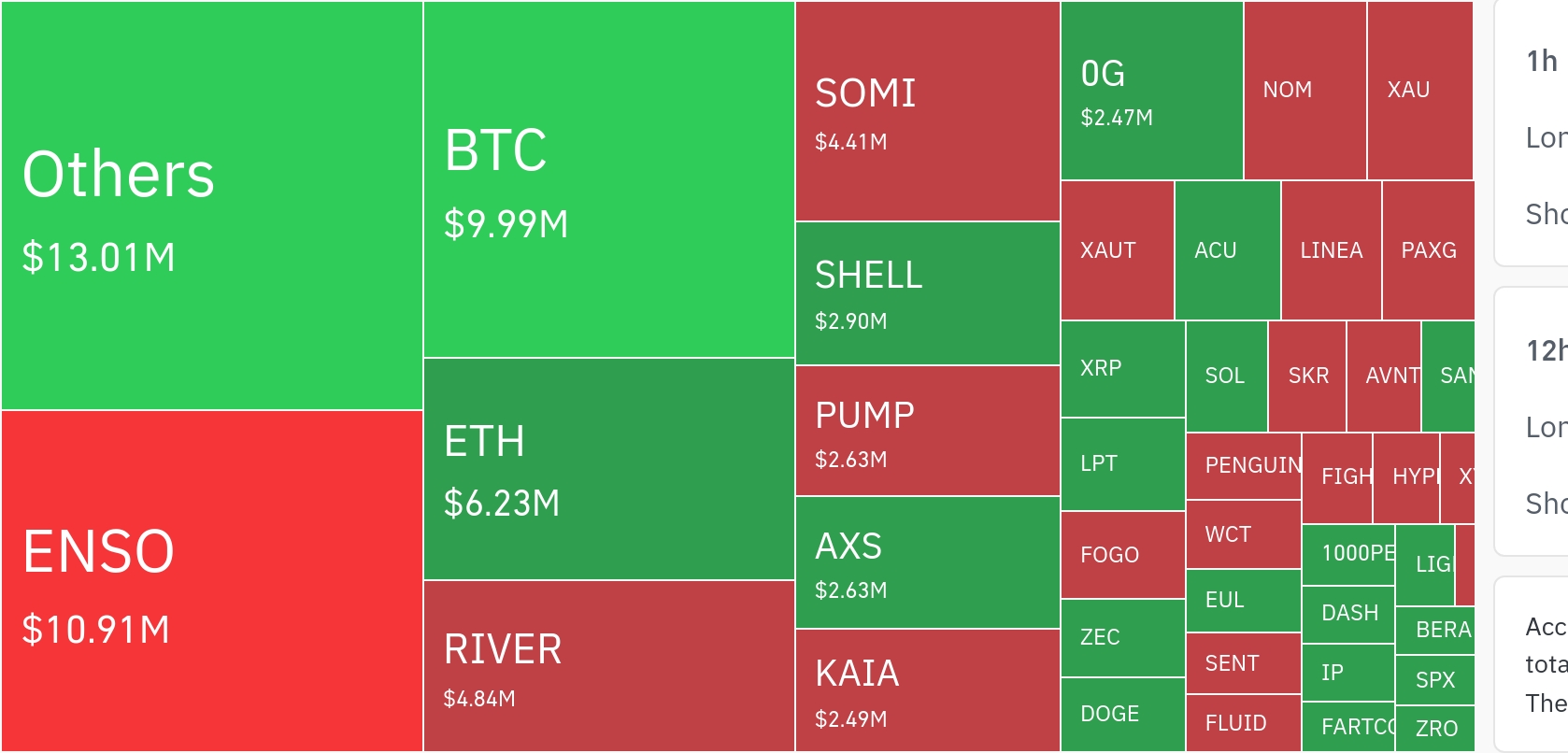This screenshot has height=753, width=1568.
Task: Open the SHELL tile
Action: pyautogui.click(x=927, y=293)
